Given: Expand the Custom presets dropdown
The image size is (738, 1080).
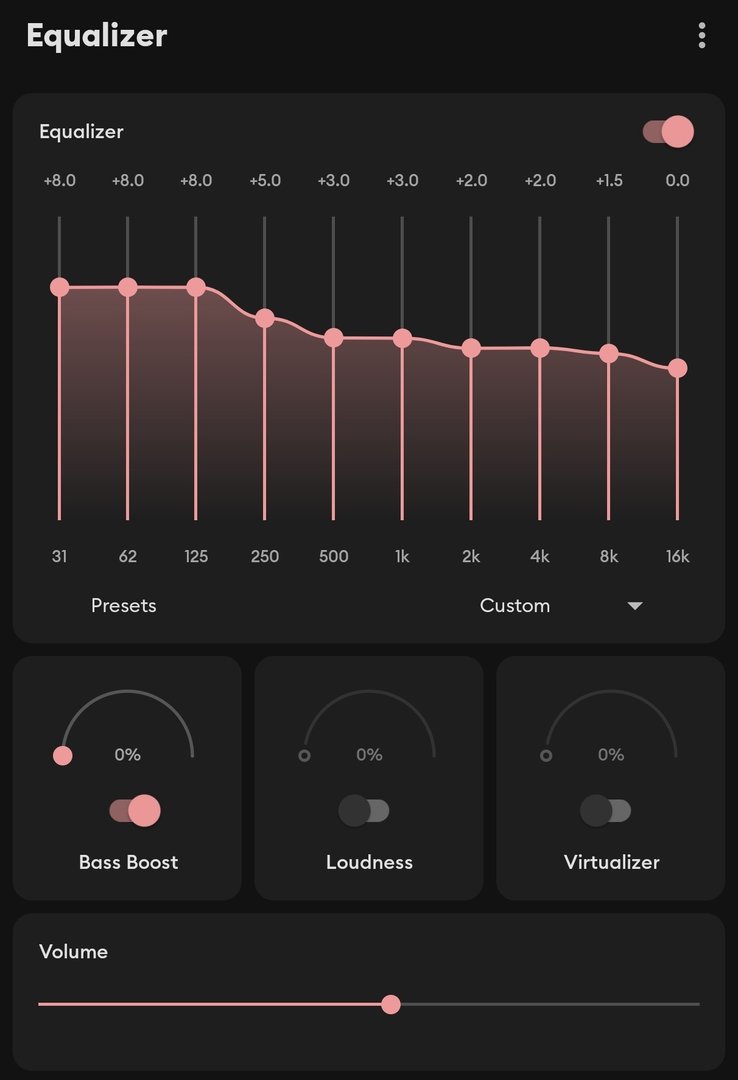Looking at the screenshot, I should tap(634, 606).
